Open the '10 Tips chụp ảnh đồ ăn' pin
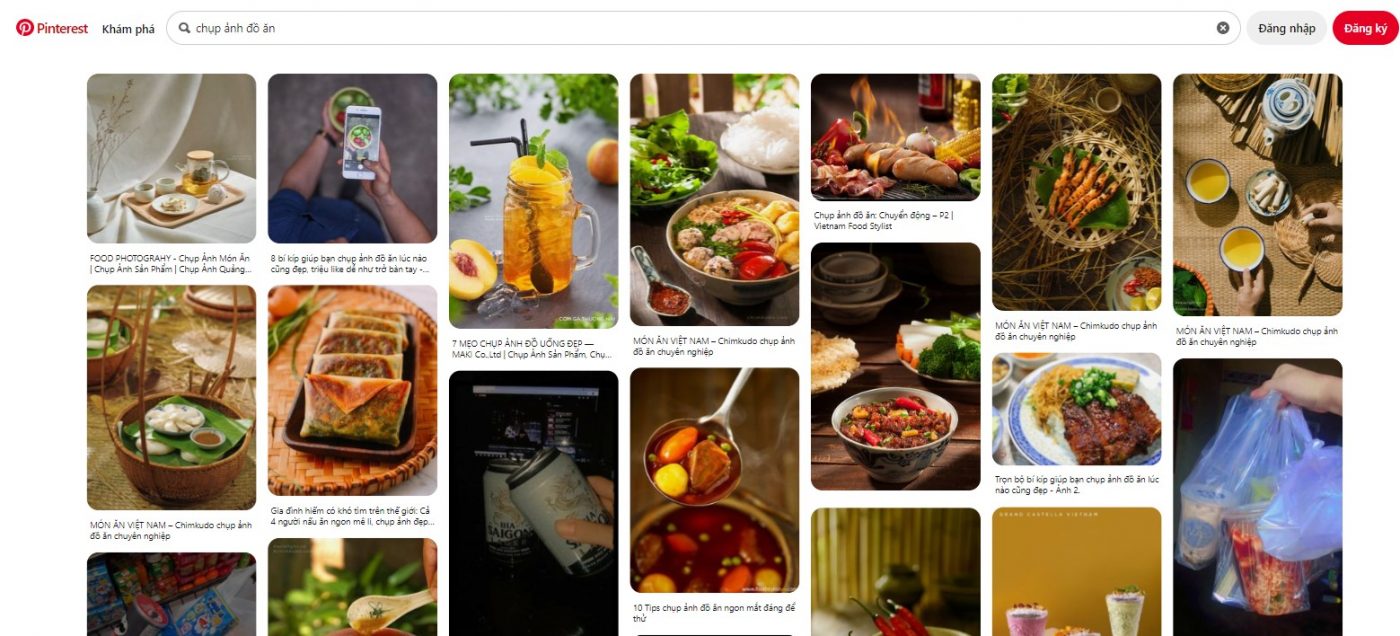The width and height of the screenshot is (1400, 636). [x=714, y=480]
